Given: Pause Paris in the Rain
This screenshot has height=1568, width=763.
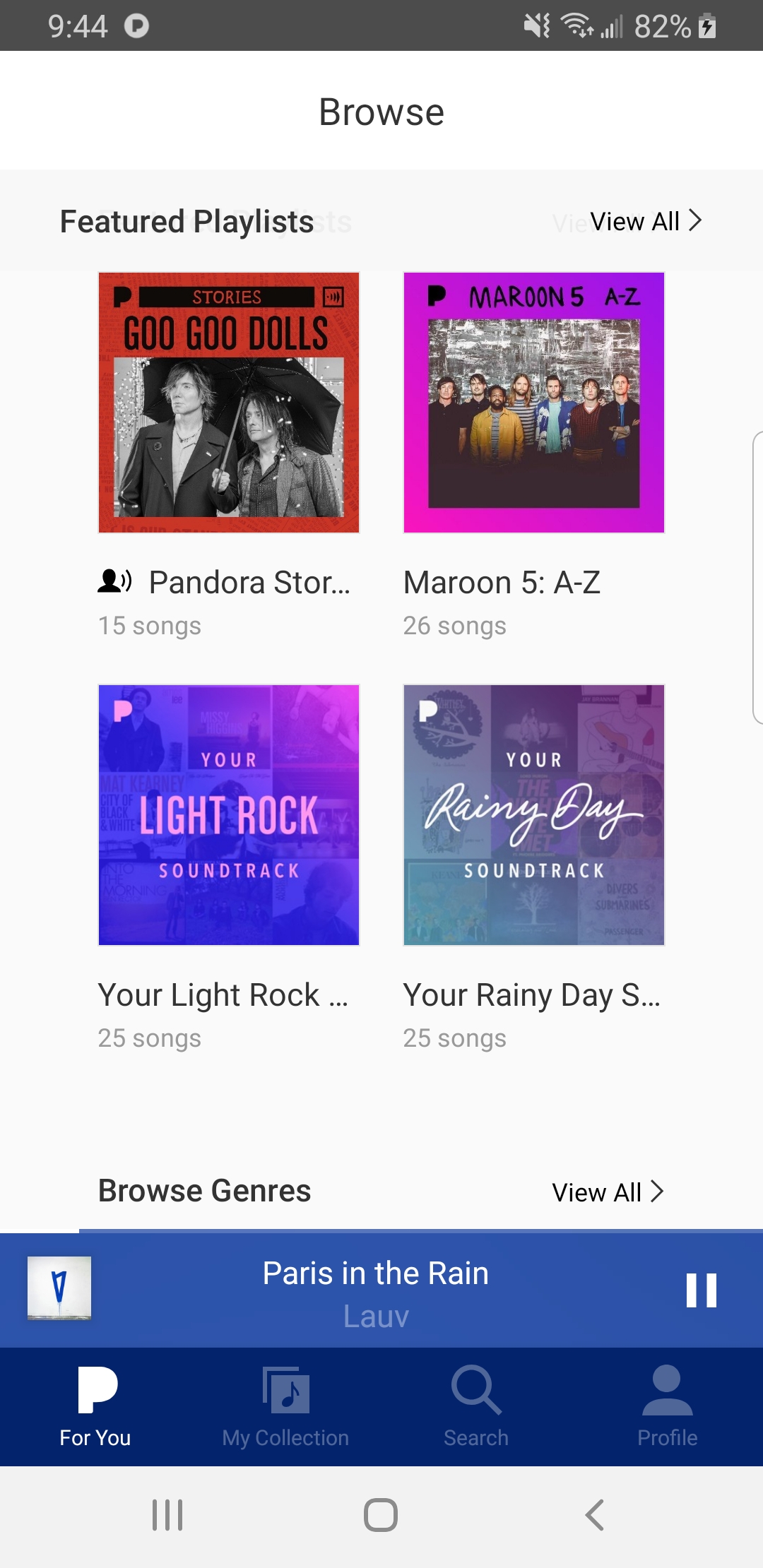Looking at the screenshot, I should [x=701, y=1290].
